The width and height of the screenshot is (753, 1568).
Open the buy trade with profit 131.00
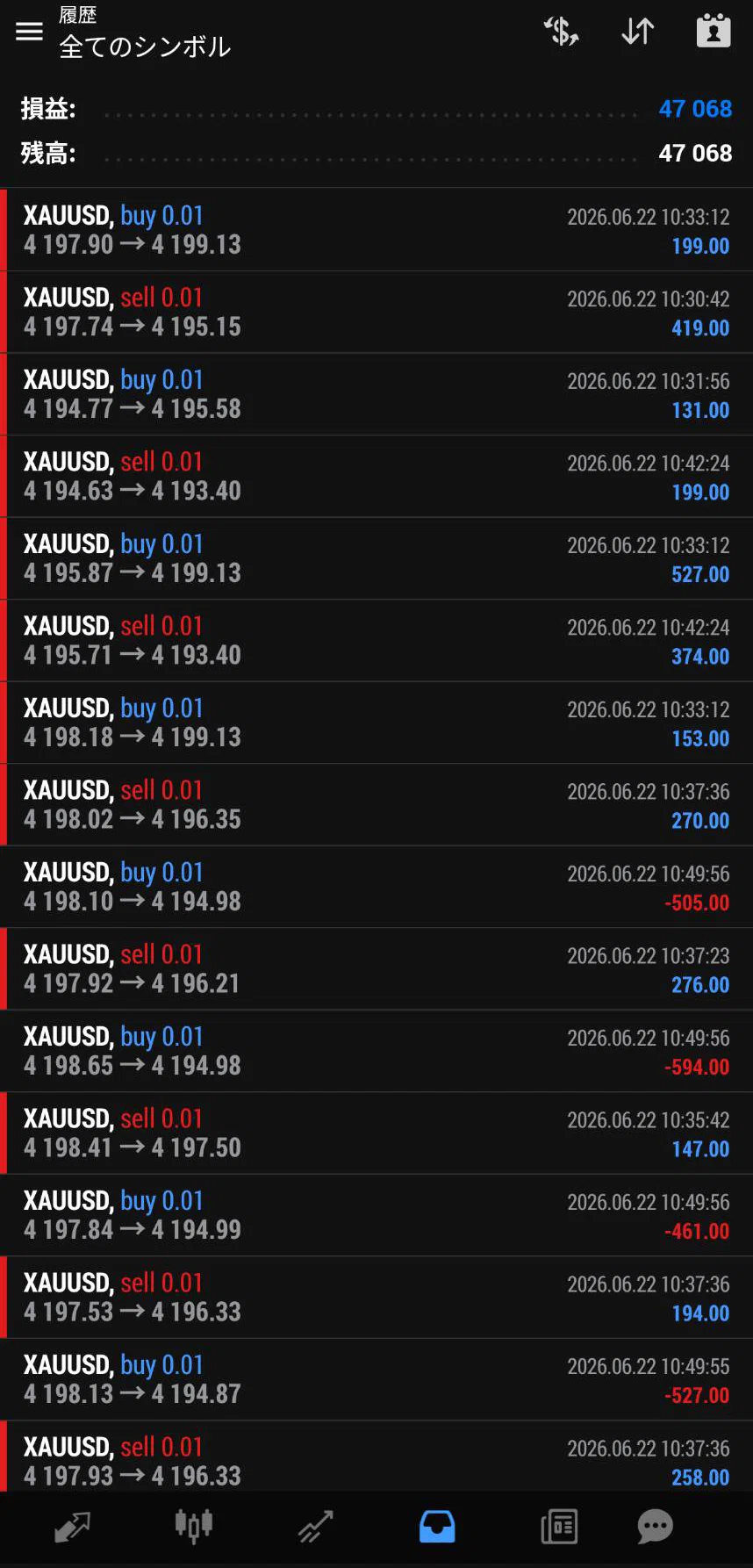tap(376, 394)
